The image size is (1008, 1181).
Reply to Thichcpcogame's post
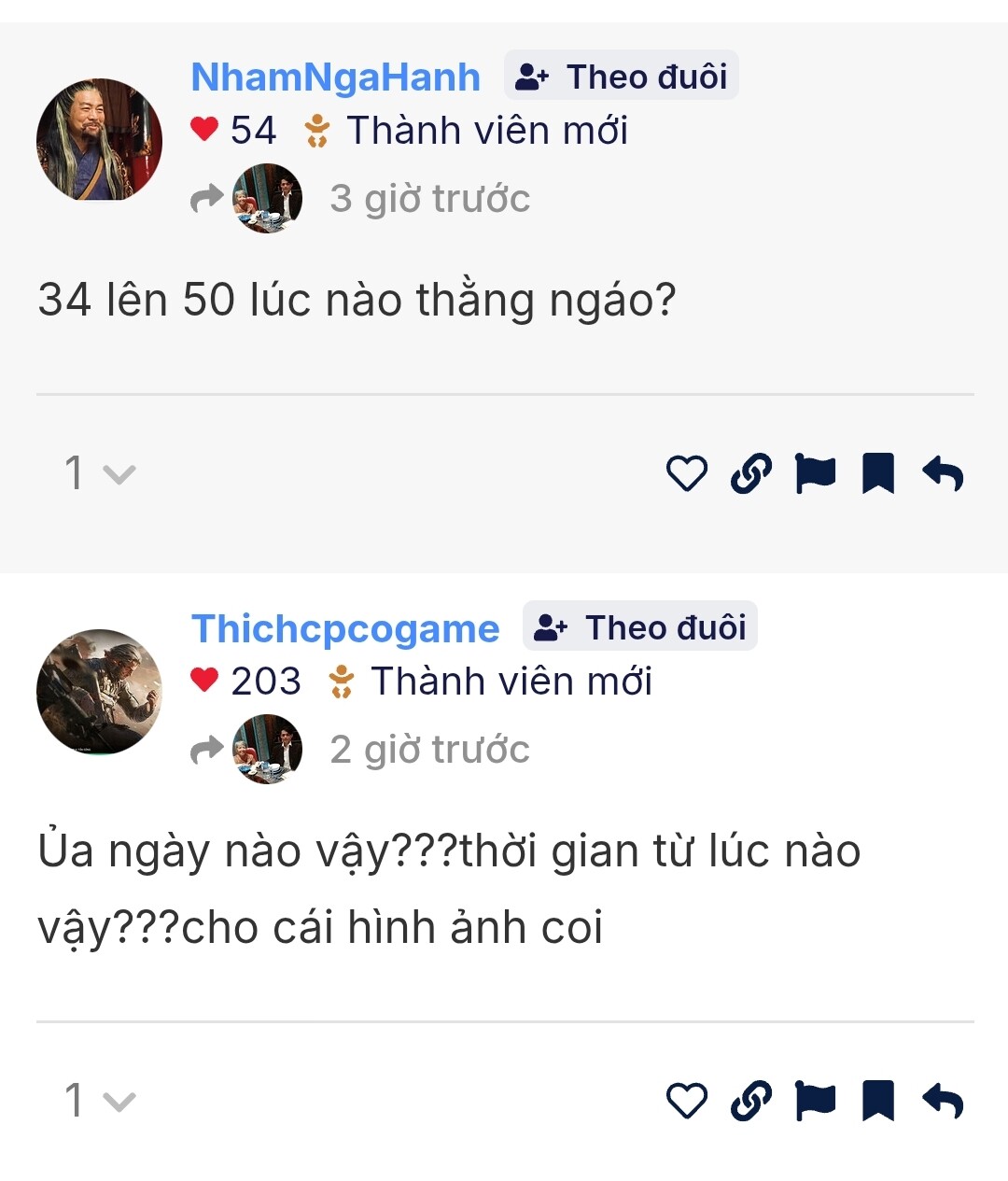[943, 1101]
